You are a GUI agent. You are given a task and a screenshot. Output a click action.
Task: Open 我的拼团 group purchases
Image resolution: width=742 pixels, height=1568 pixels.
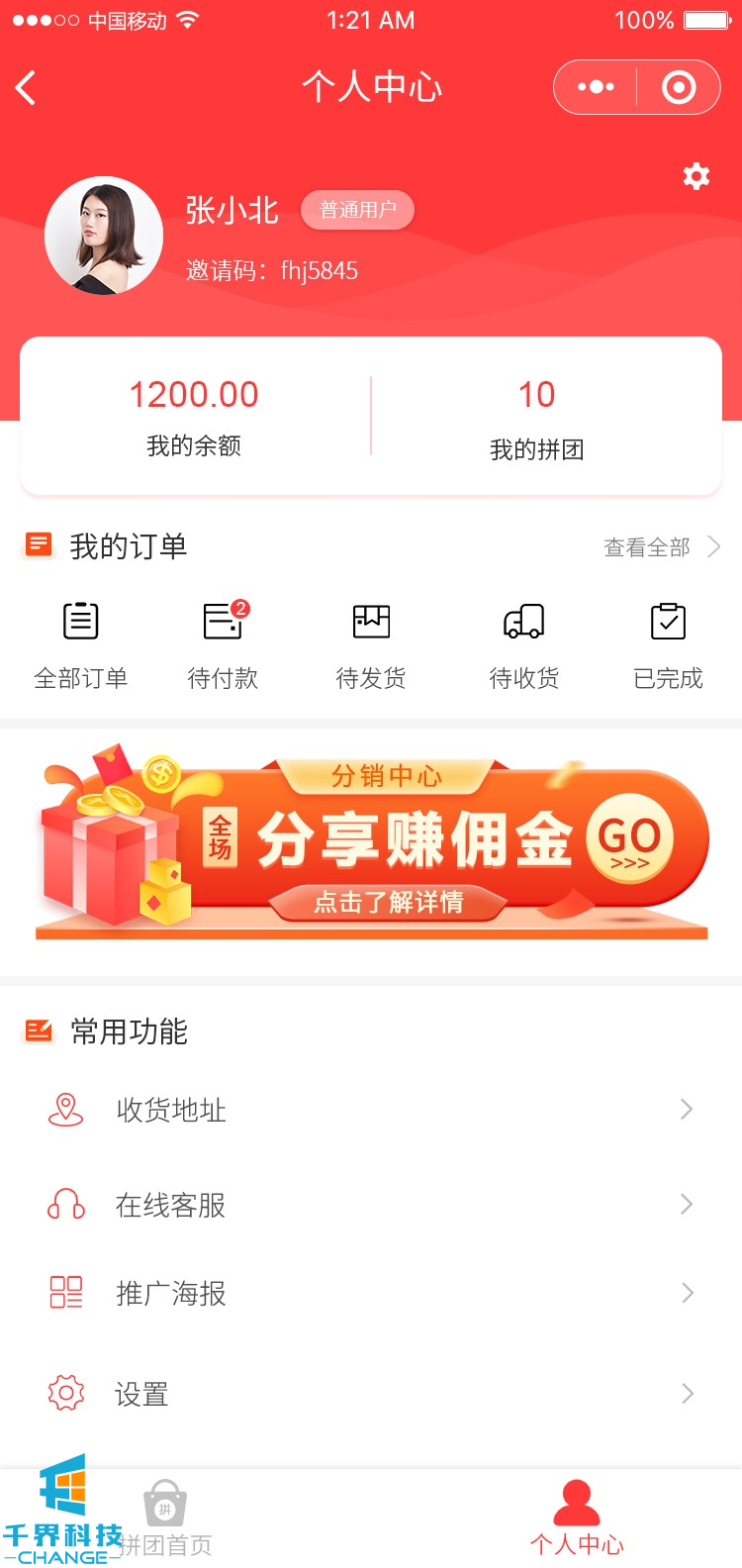coord(536,417)
